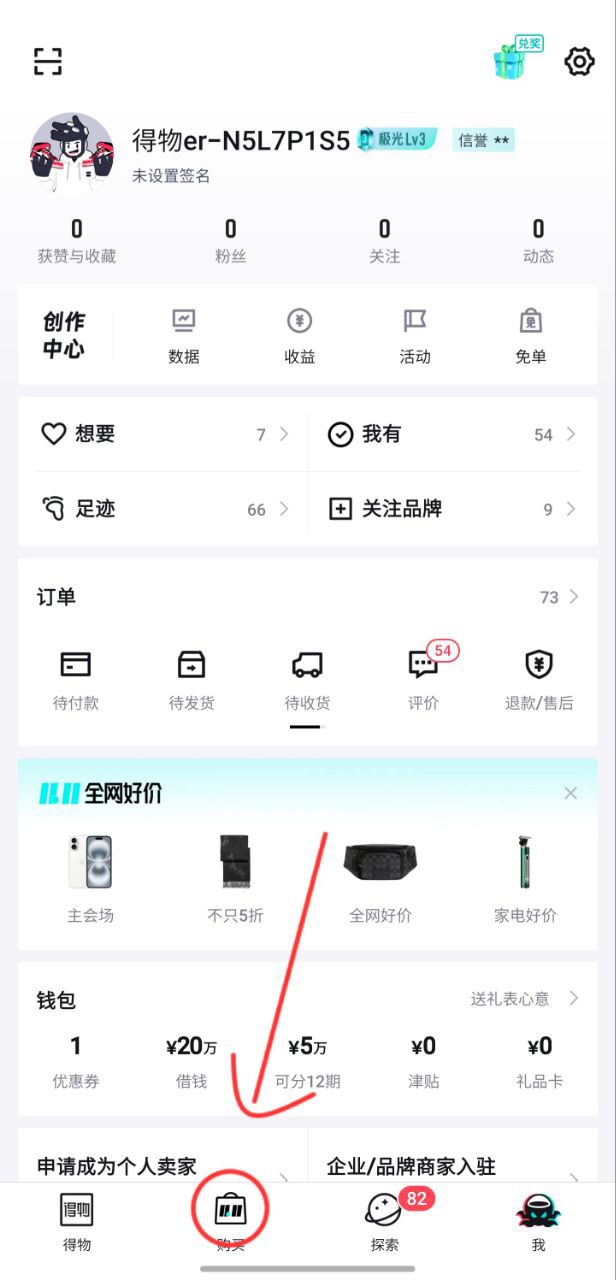Image resolution: width=616 pixels, height=1280 pixels.
Task: Open the 主会场 deal tile
Action: click(91, 879)
